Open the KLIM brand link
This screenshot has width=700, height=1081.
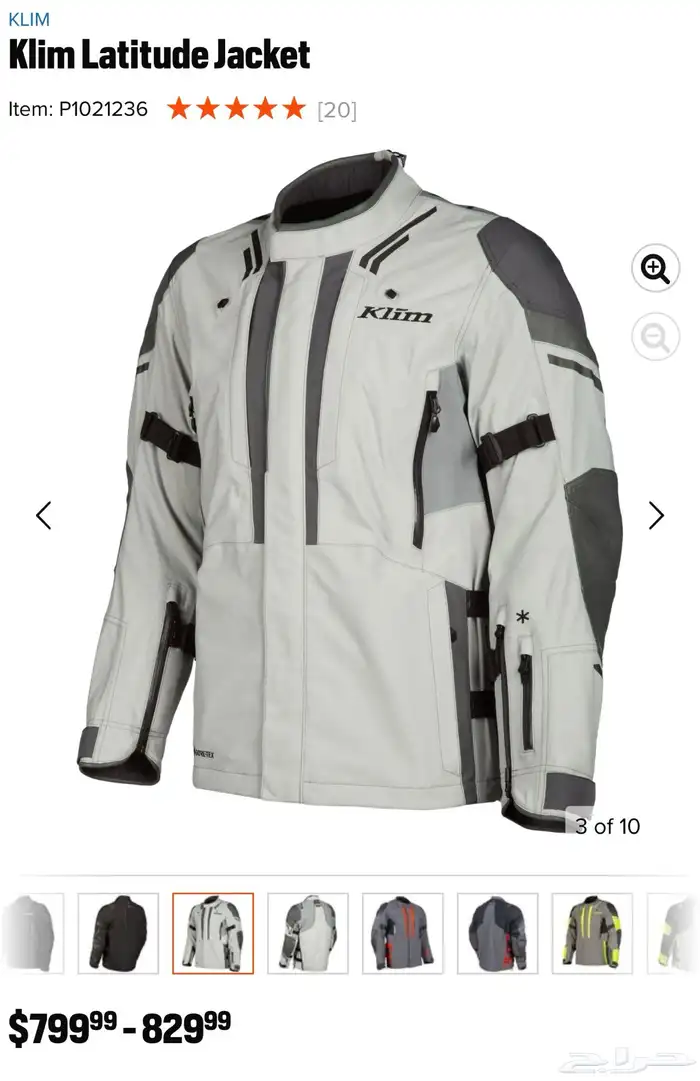point(28,19)
